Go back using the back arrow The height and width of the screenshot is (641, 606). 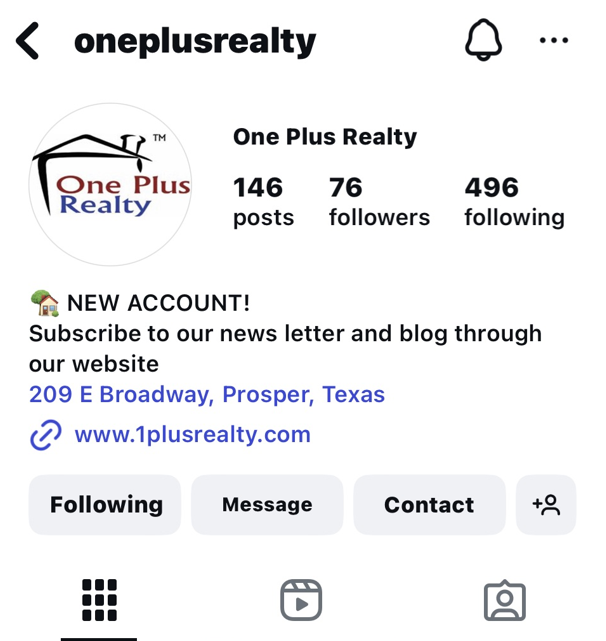28,42
